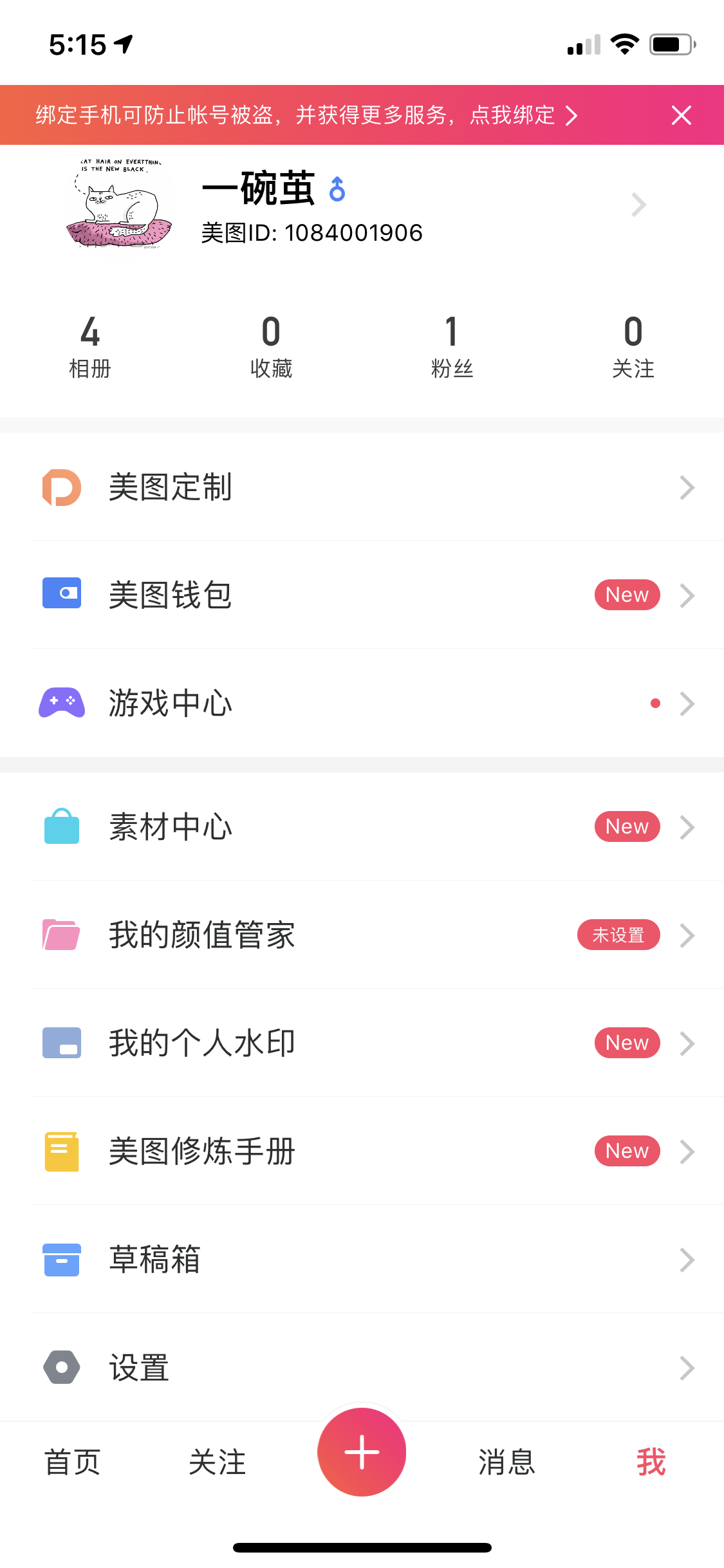
Task: Open 我的颜值管家
Action: click(x=362, y=935)
